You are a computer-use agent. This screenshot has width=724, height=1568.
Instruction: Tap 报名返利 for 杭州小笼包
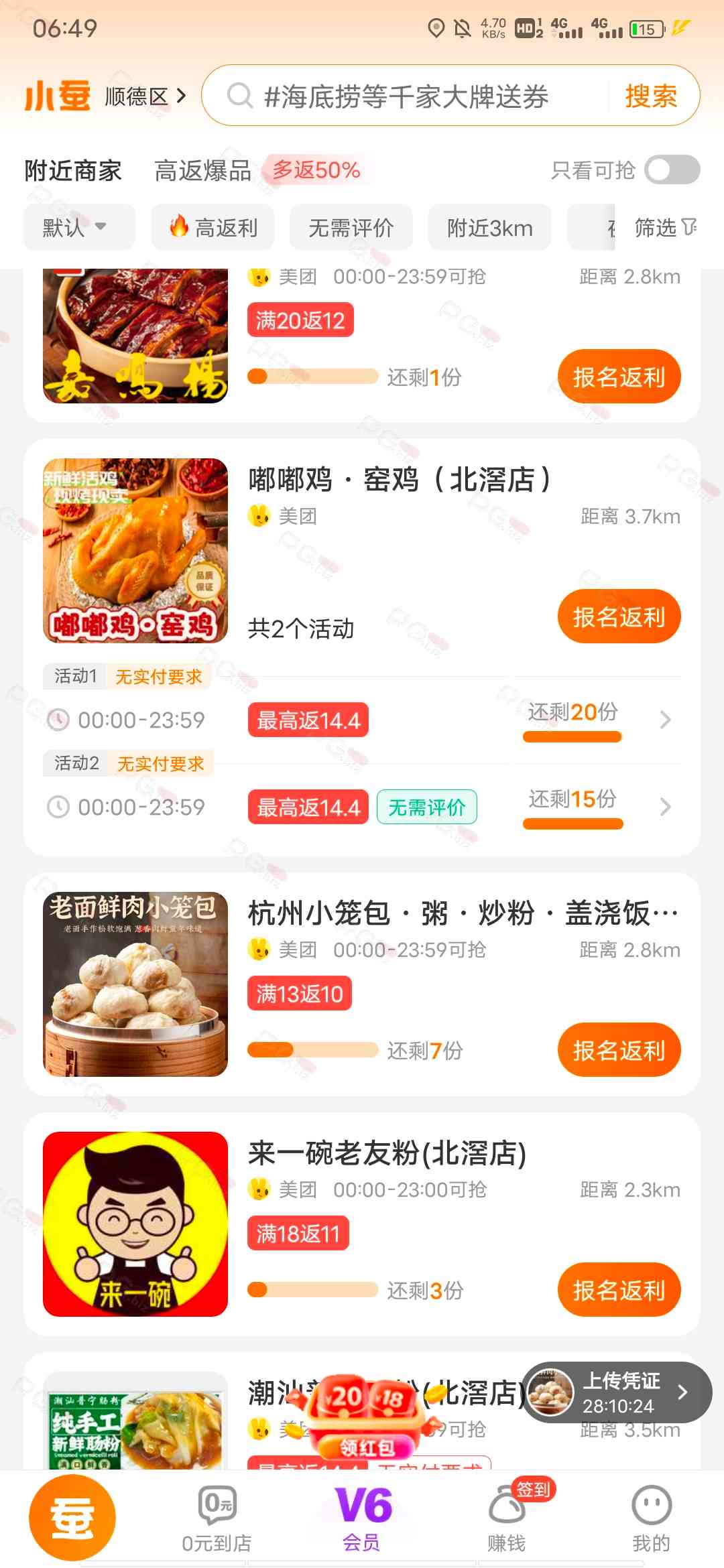coord(619,1050)
